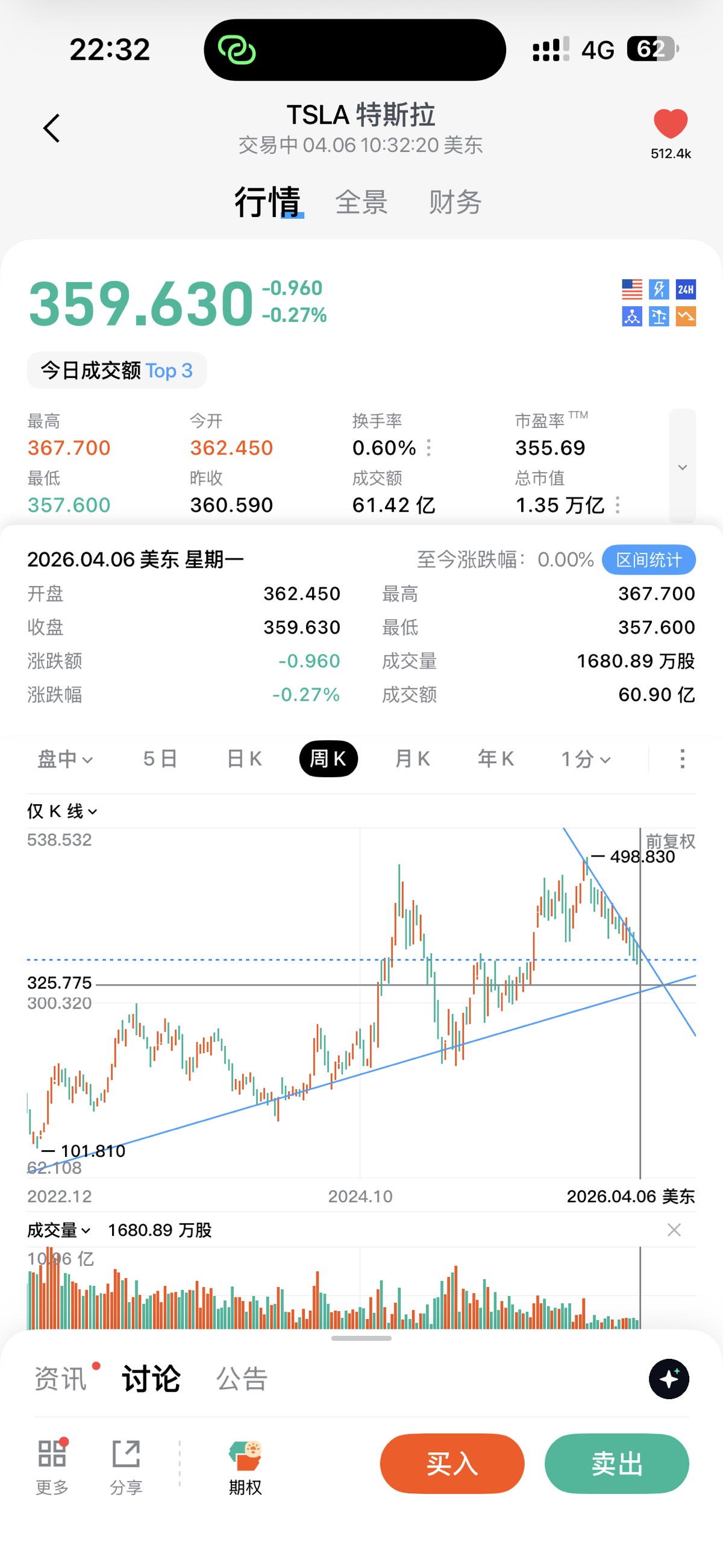Switch chart to 日K
The image size is (723, 1568).
(x=244, y=759)
